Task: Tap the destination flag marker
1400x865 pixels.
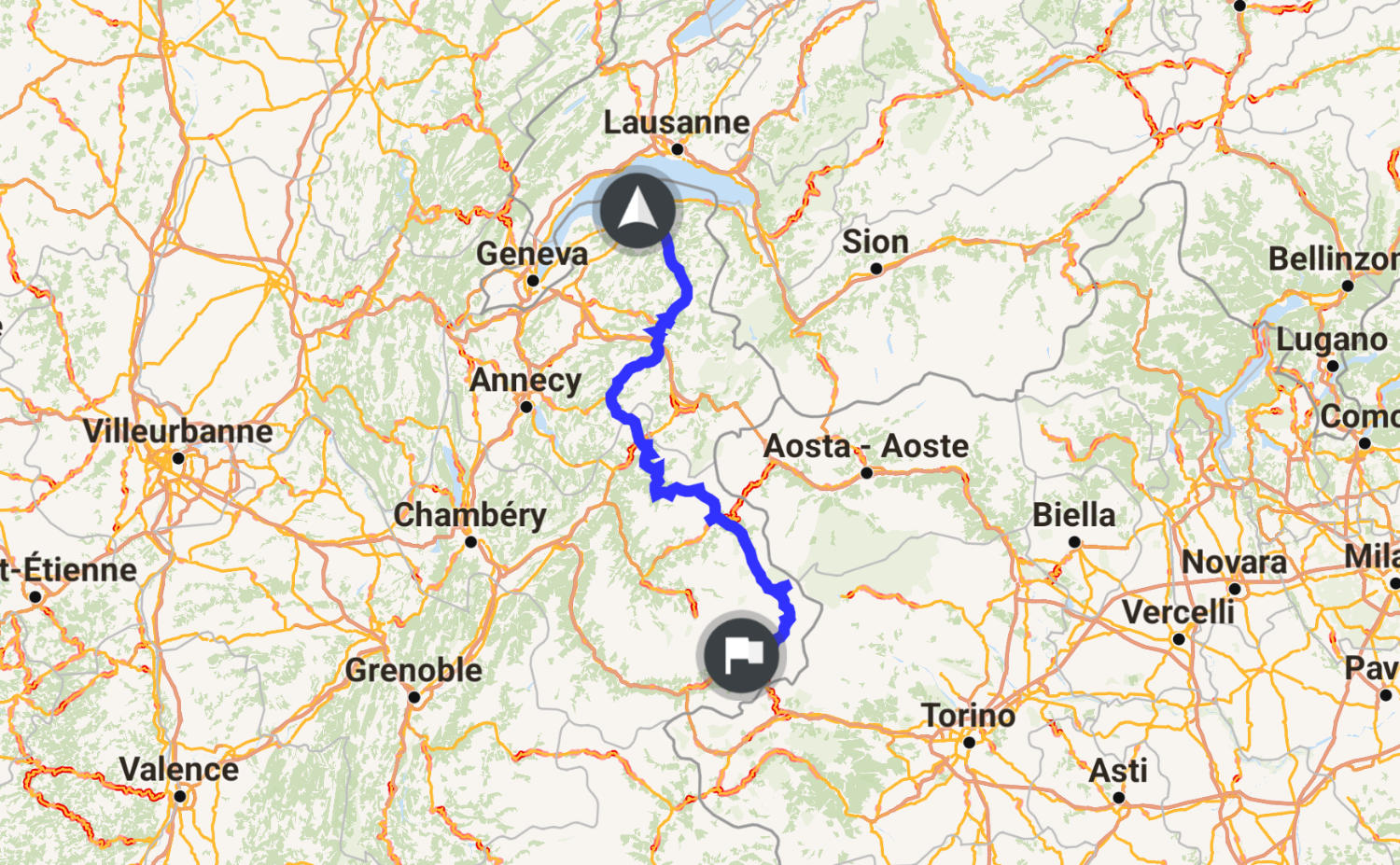Action: coord(742,655)
